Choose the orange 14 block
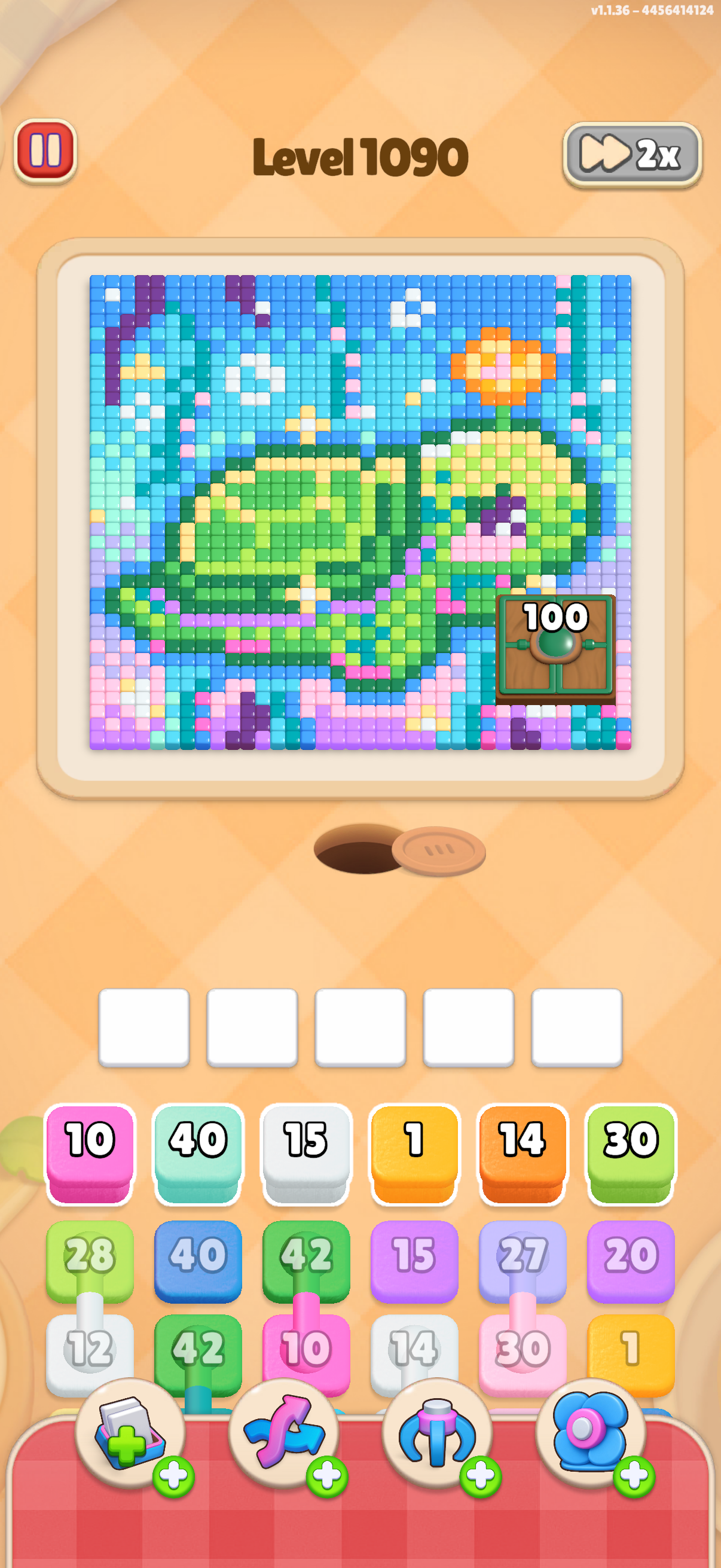This screenshot has height=1568, width=721. (x=523, y=1154)
